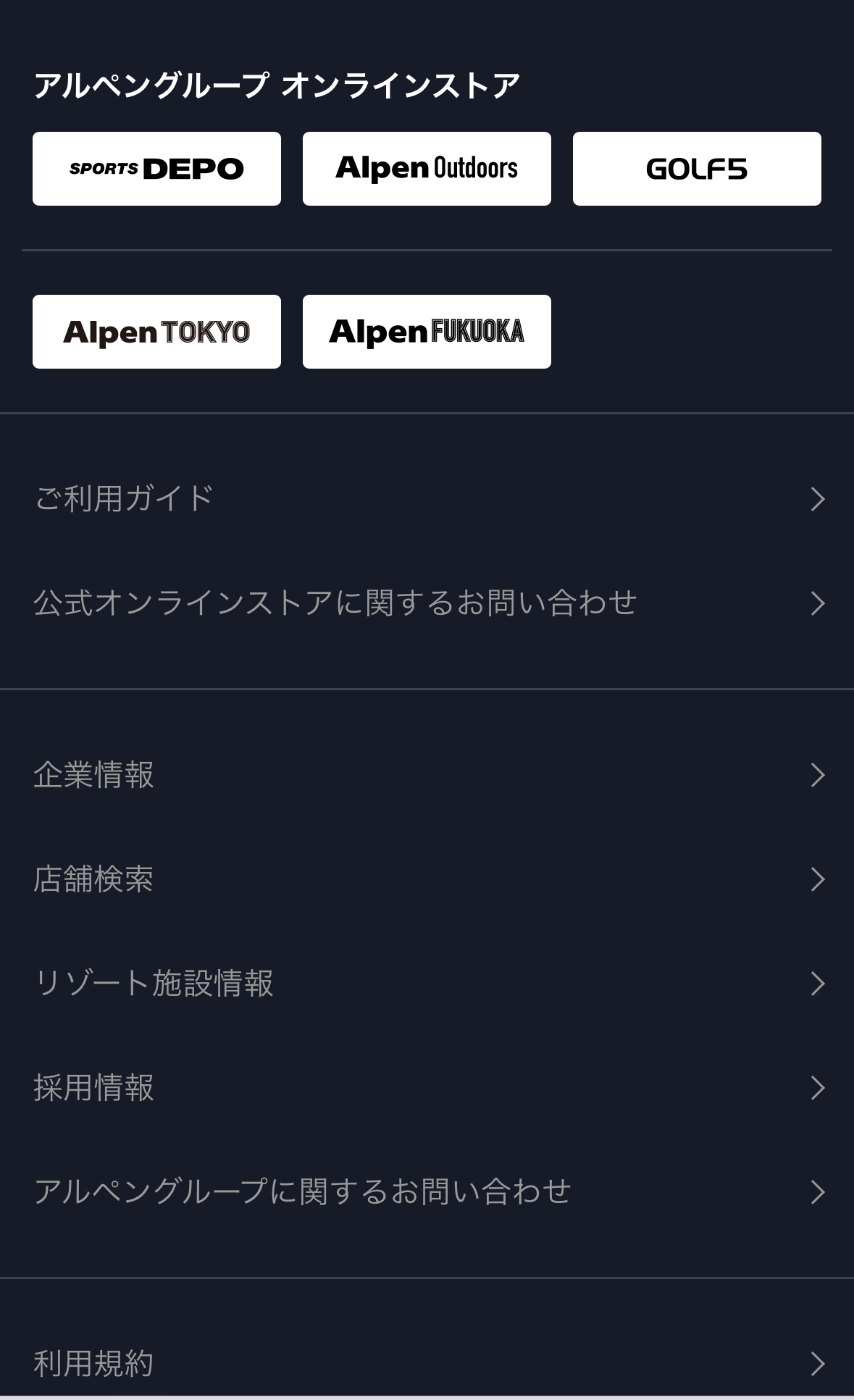Go to リゾート施設情報
854x1400 pixels.
coord(427,984)
